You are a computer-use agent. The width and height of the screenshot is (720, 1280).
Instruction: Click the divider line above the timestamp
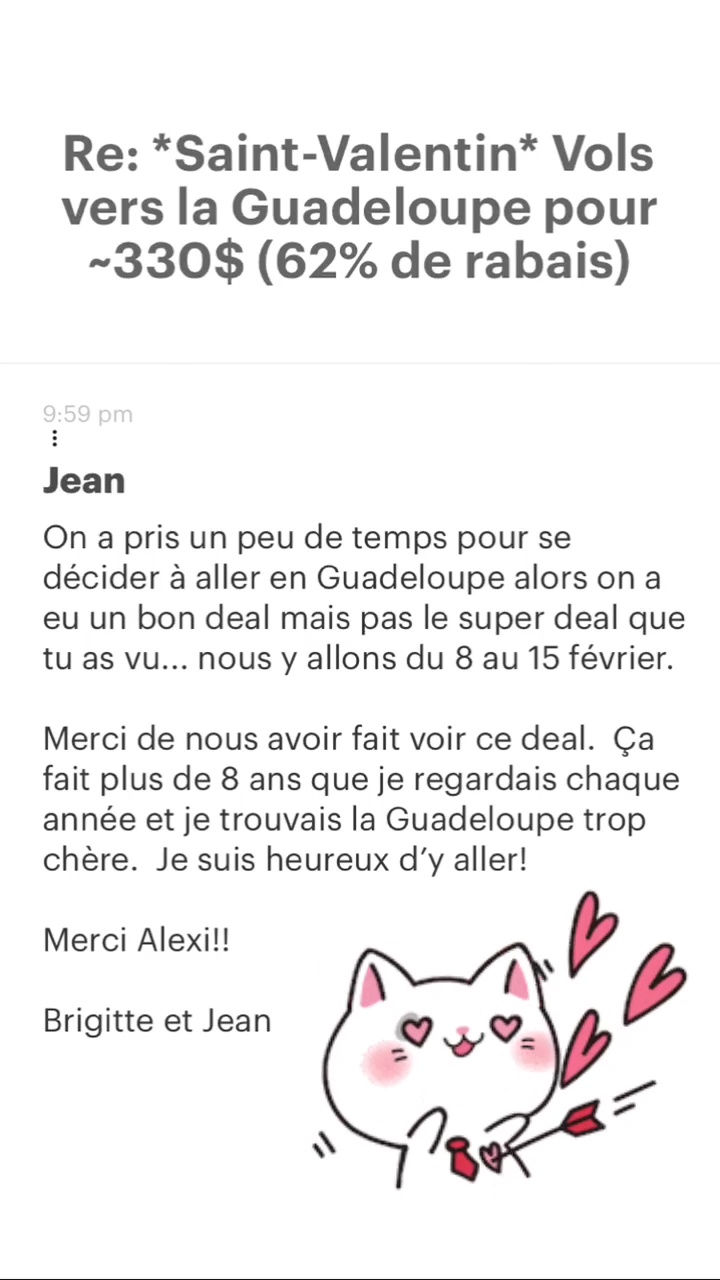click(x=360, y=363)
